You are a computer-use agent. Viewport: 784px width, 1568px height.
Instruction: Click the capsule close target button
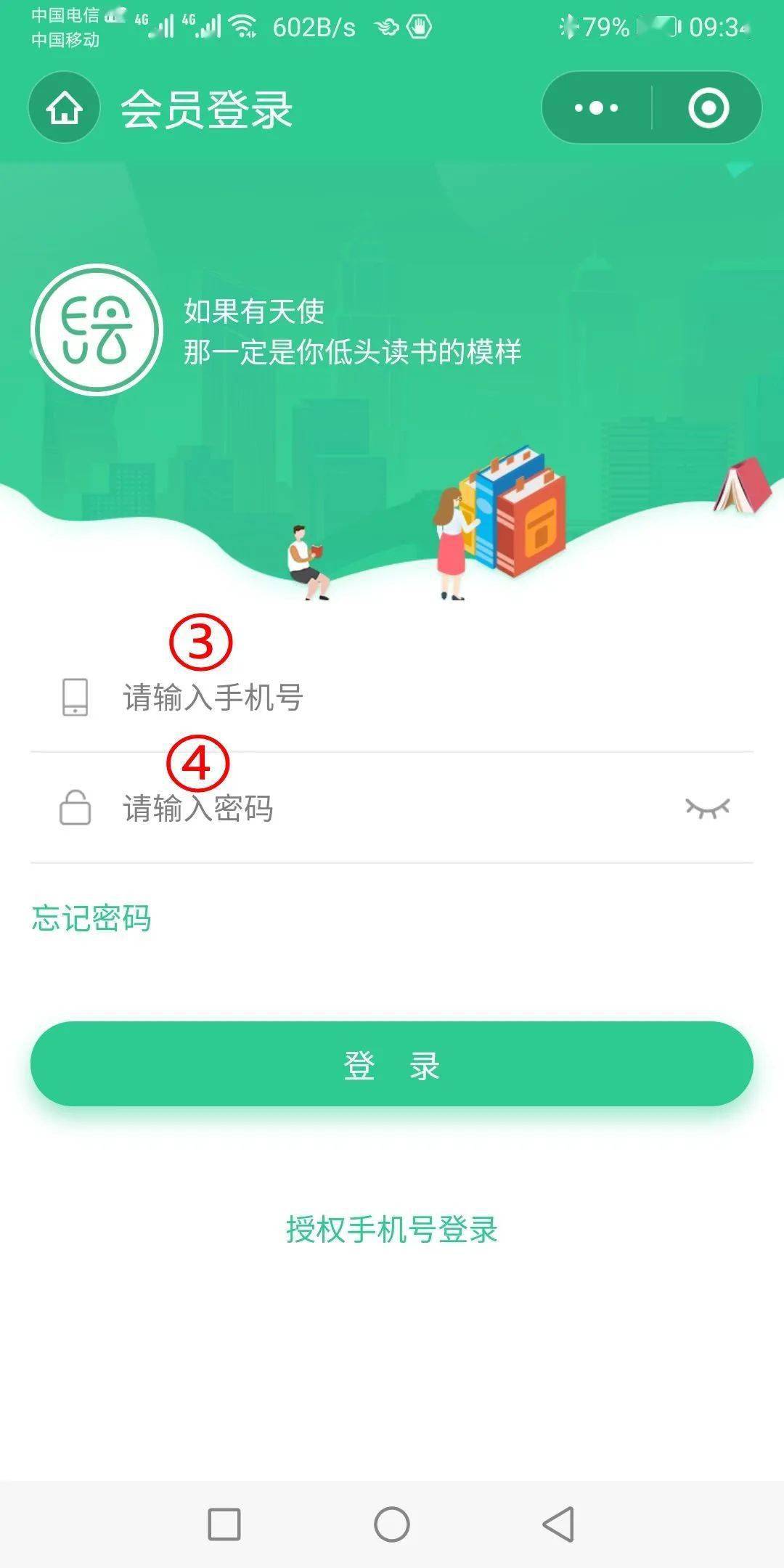point(708,106)
